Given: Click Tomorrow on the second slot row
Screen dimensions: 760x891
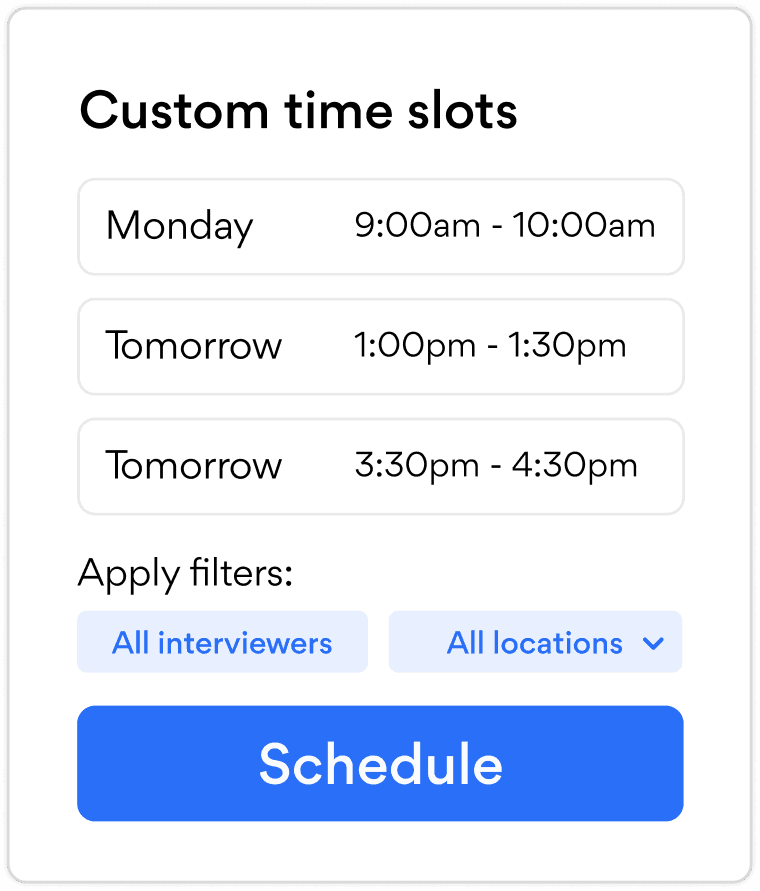Looking at the screenshot, I should [194, 346].
